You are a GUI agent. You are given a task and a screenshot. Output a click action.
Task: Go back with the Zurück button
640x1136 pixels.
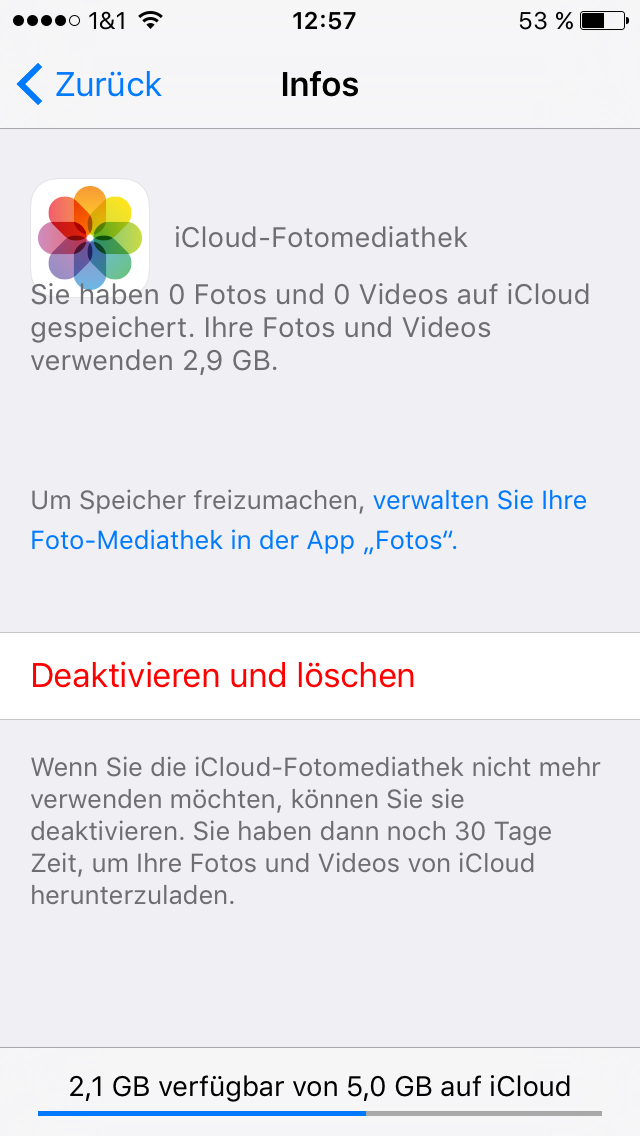pyautogui.click(x=89, y=85)
